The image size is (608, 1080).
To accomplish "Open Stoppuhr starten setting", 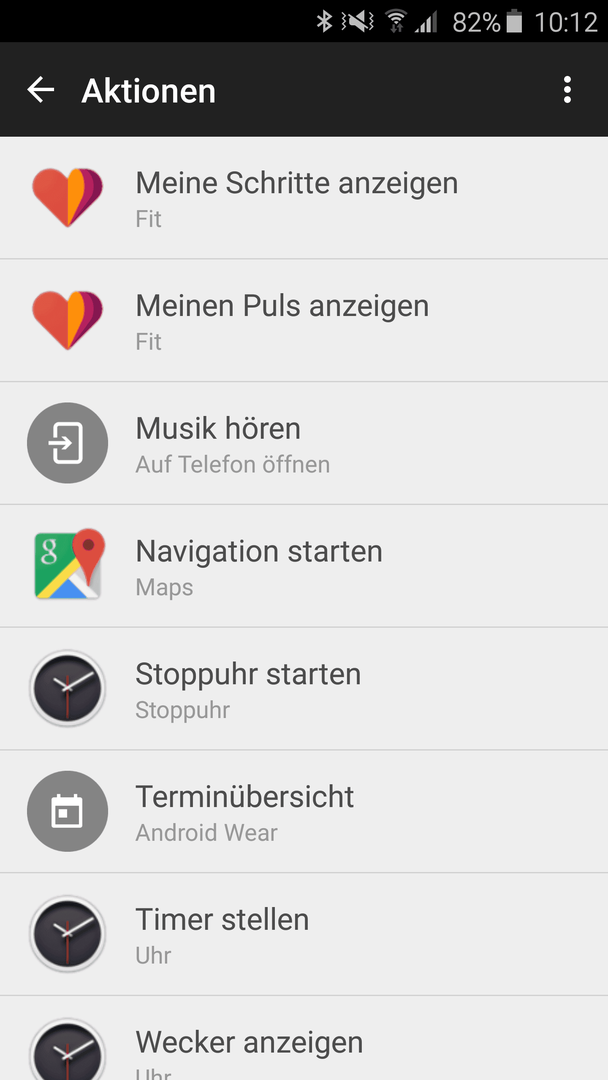I will (x=304, y=689).
